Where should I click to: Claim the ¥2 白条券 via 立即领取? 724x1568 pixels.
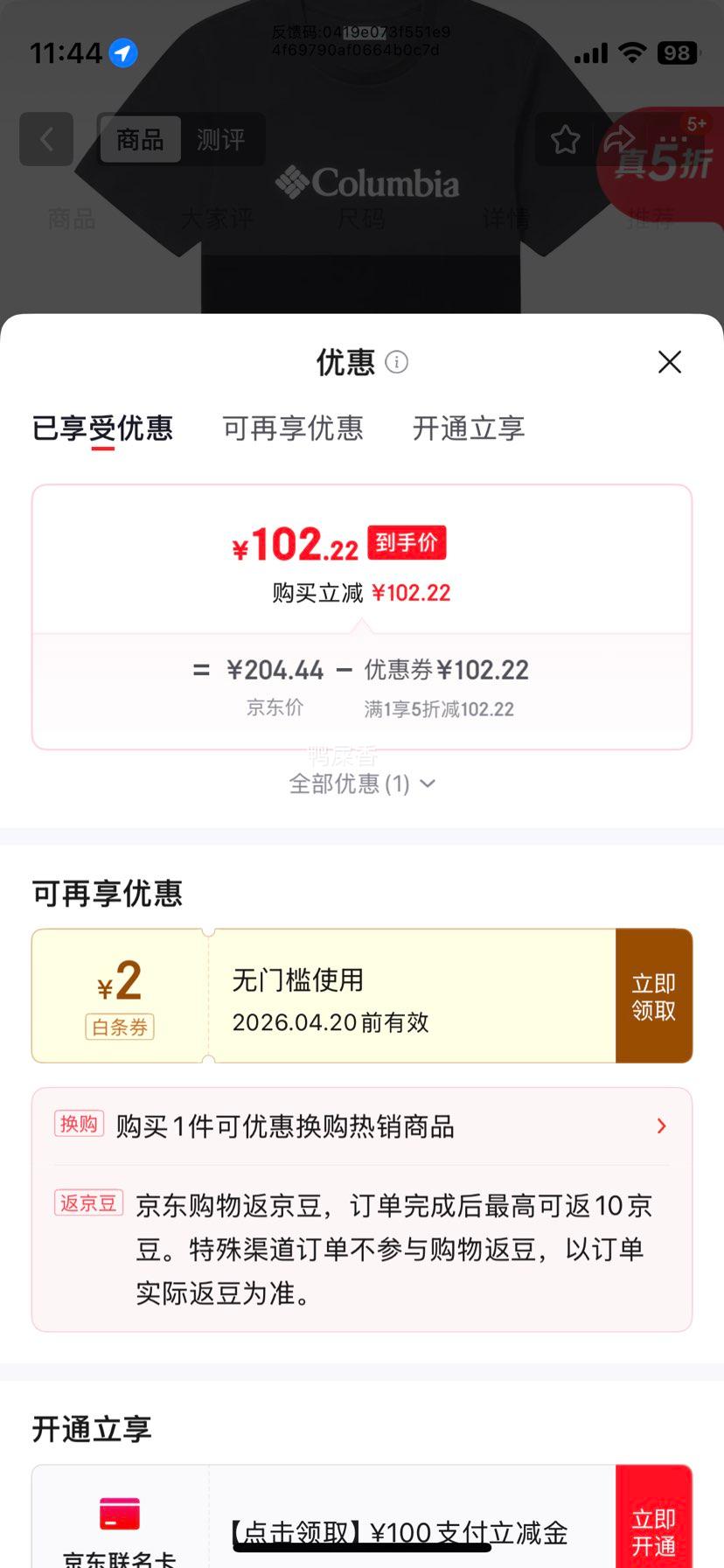[652, 995]
